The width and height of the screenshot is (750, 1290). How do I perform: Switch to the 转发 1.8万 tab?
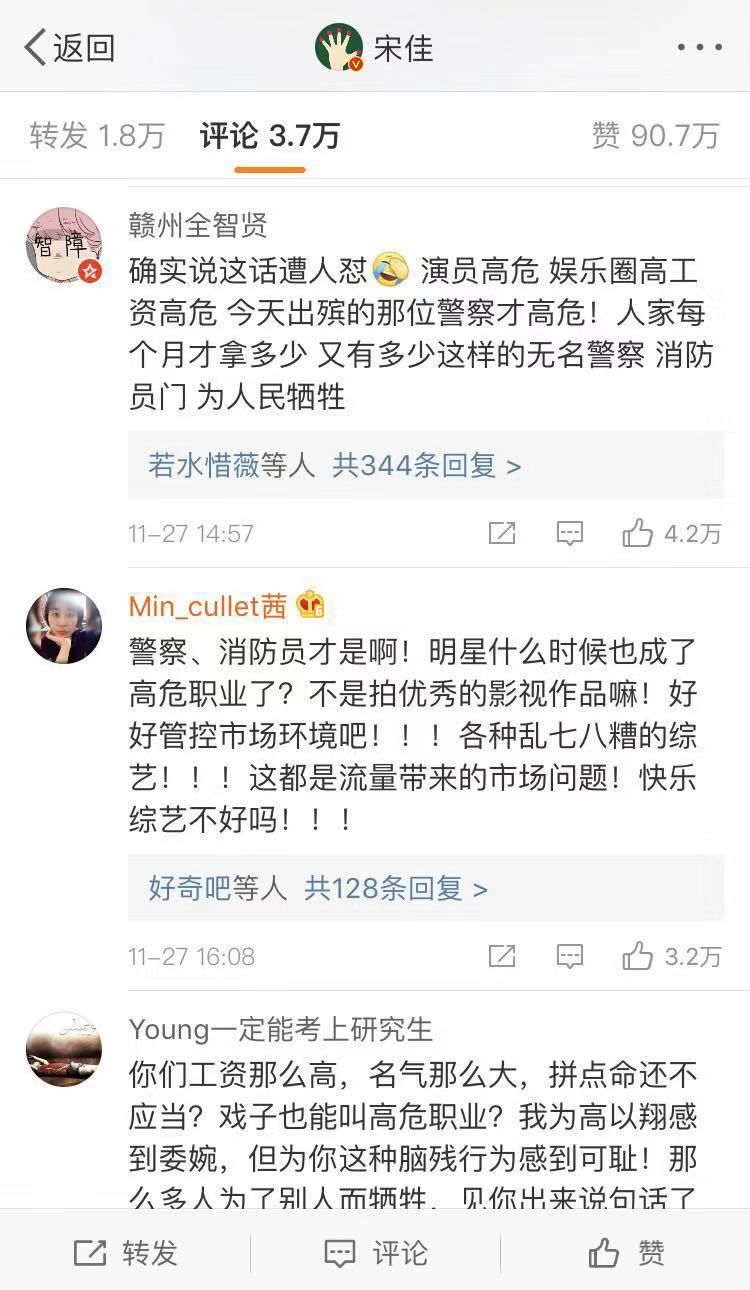coord(97,136)
